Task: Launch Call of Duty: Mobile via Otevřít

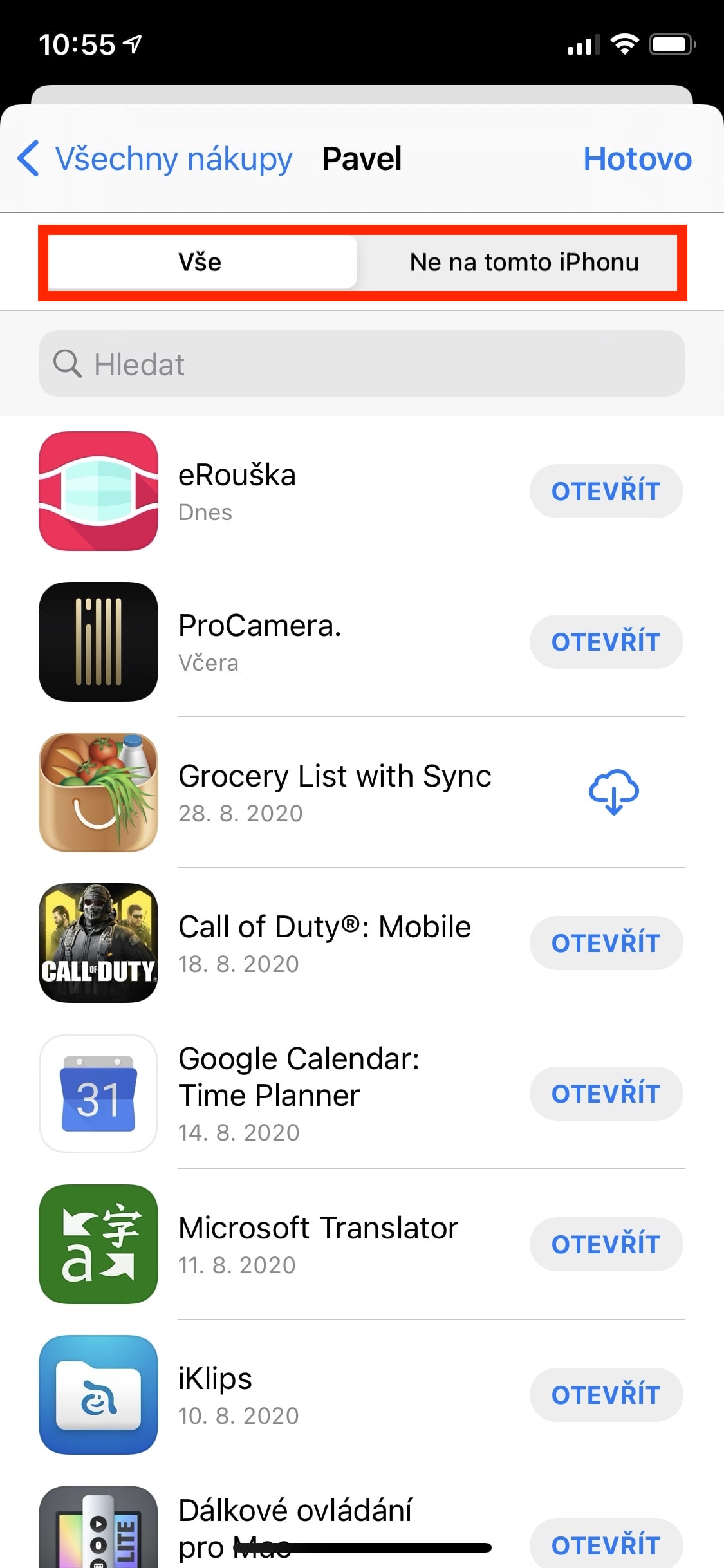Action: [606, 943]
